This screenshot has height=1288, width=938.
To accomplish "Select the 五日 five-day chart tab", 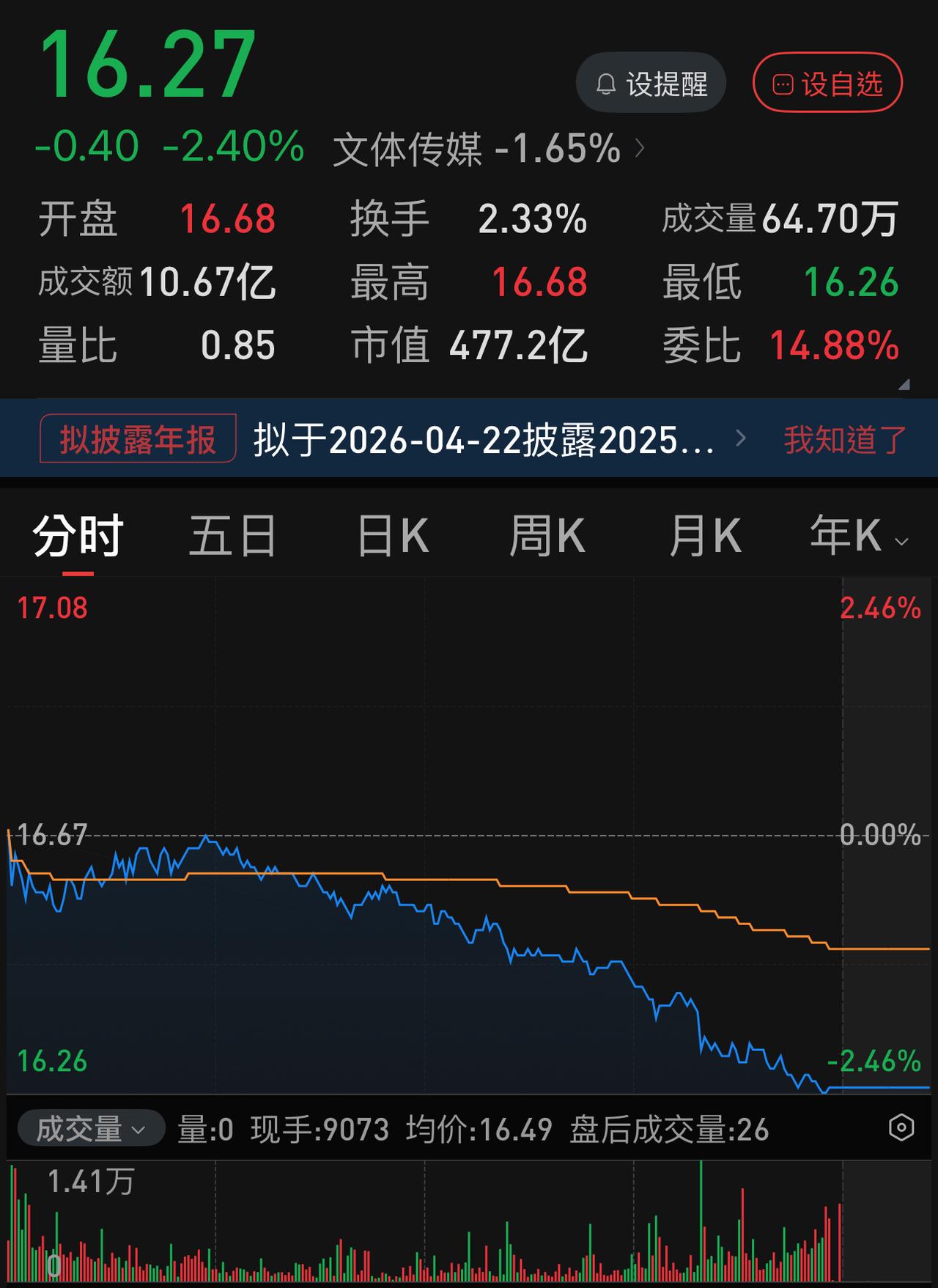I will pyautogui.click(x=234, y=534).
